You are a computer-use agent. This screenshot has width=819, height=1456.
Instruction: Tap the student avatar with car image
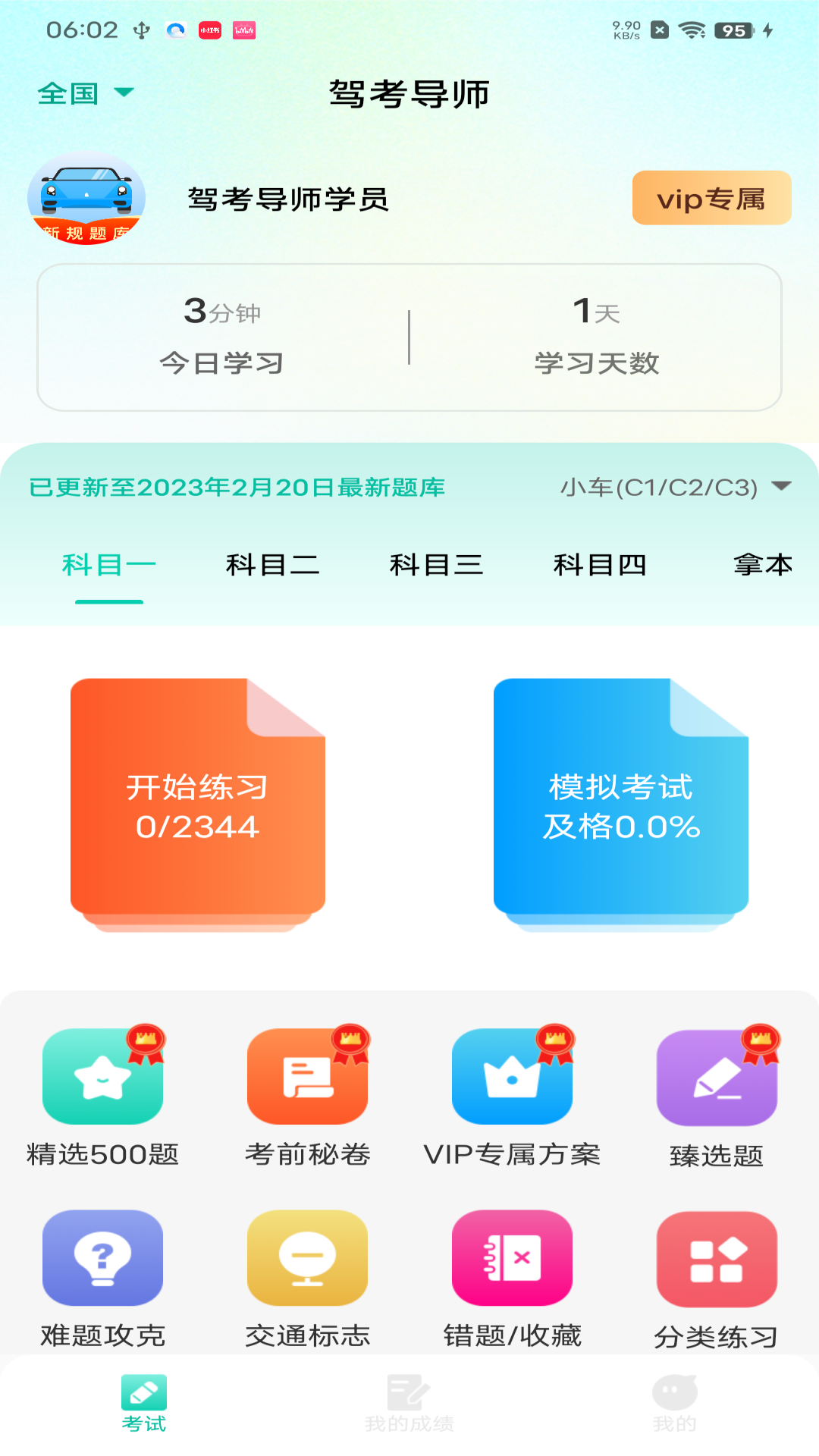tap(86, 198)
